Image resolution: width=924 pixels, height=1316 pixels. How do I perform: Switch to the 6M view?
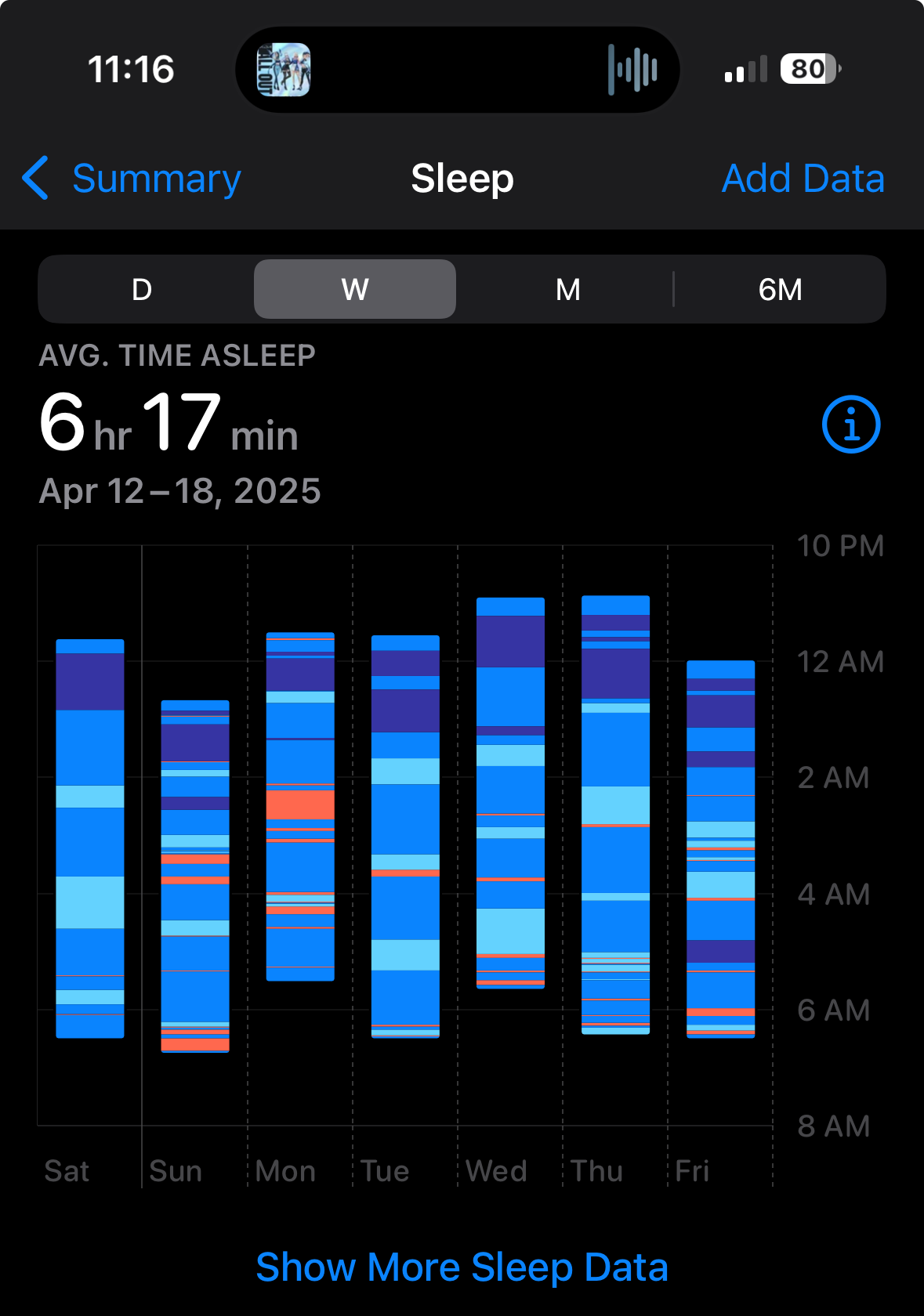coord(780,290)
